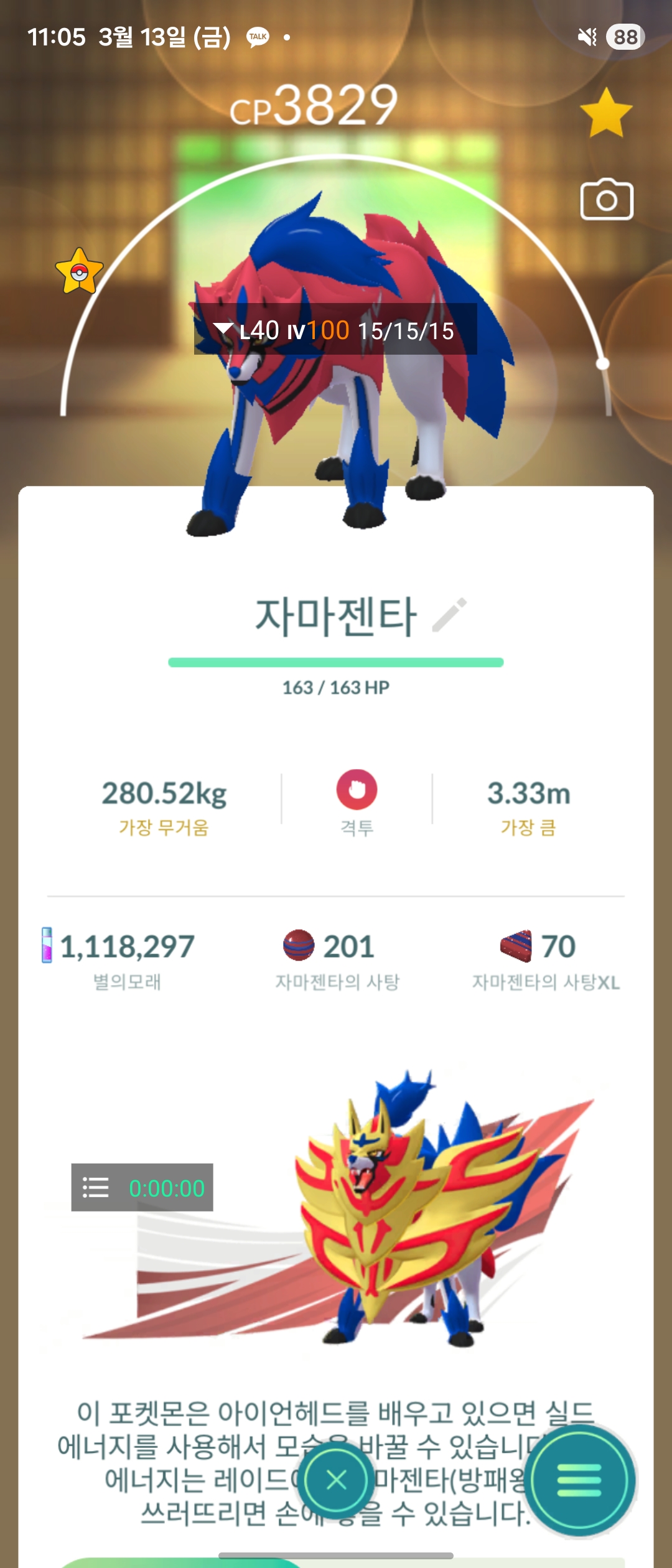Edit the nickname 자마젠타 with the pencil
This screenshot has width=672, height=1568.
449,615
